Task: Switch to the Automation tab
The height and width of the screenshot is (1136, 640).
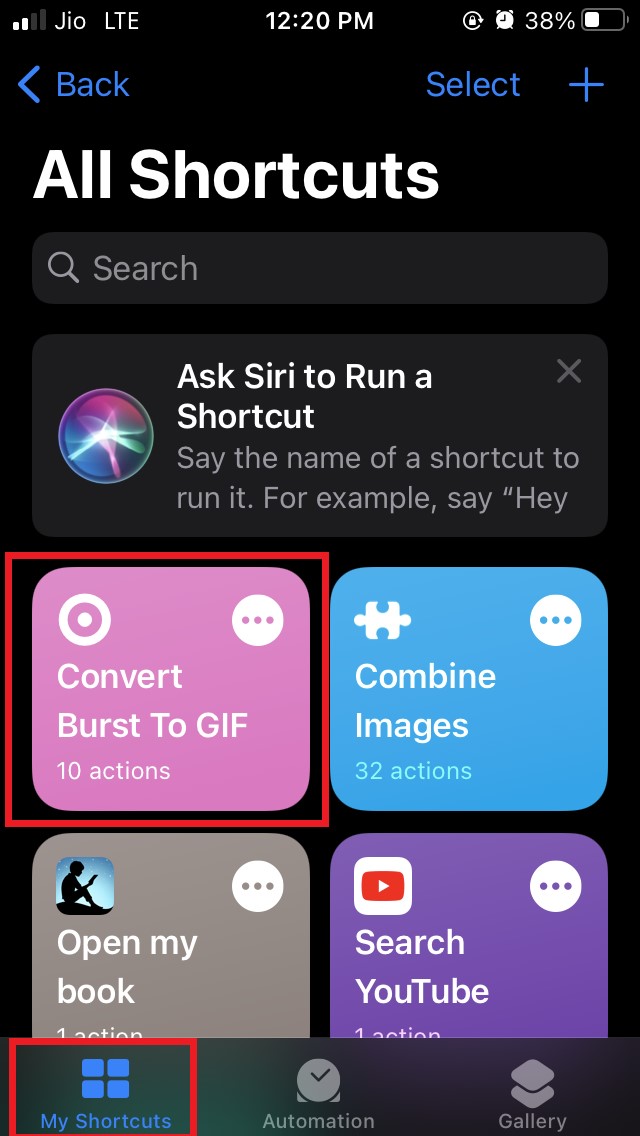Action: (x=318, y=1092)
